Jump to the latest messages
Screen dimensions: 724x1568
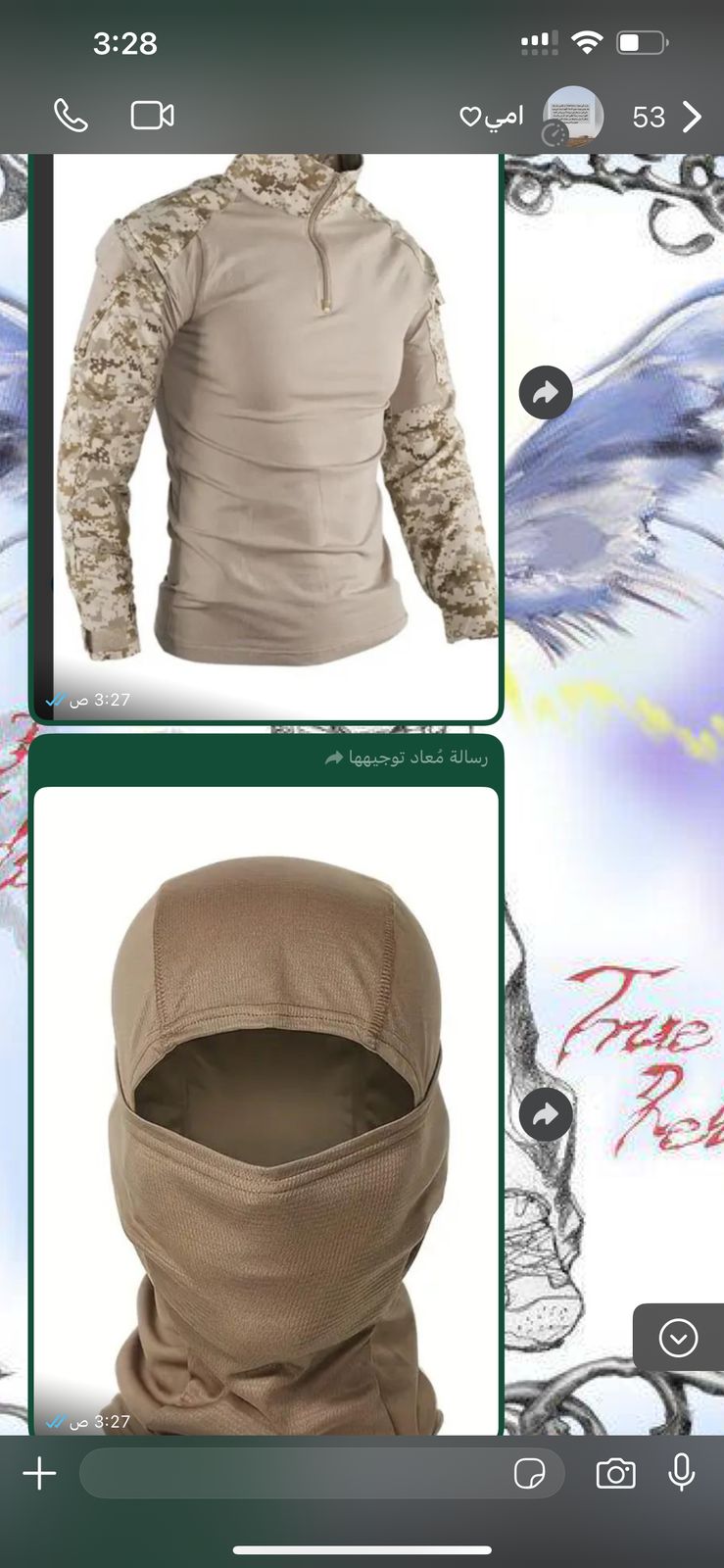[678, 1338]
